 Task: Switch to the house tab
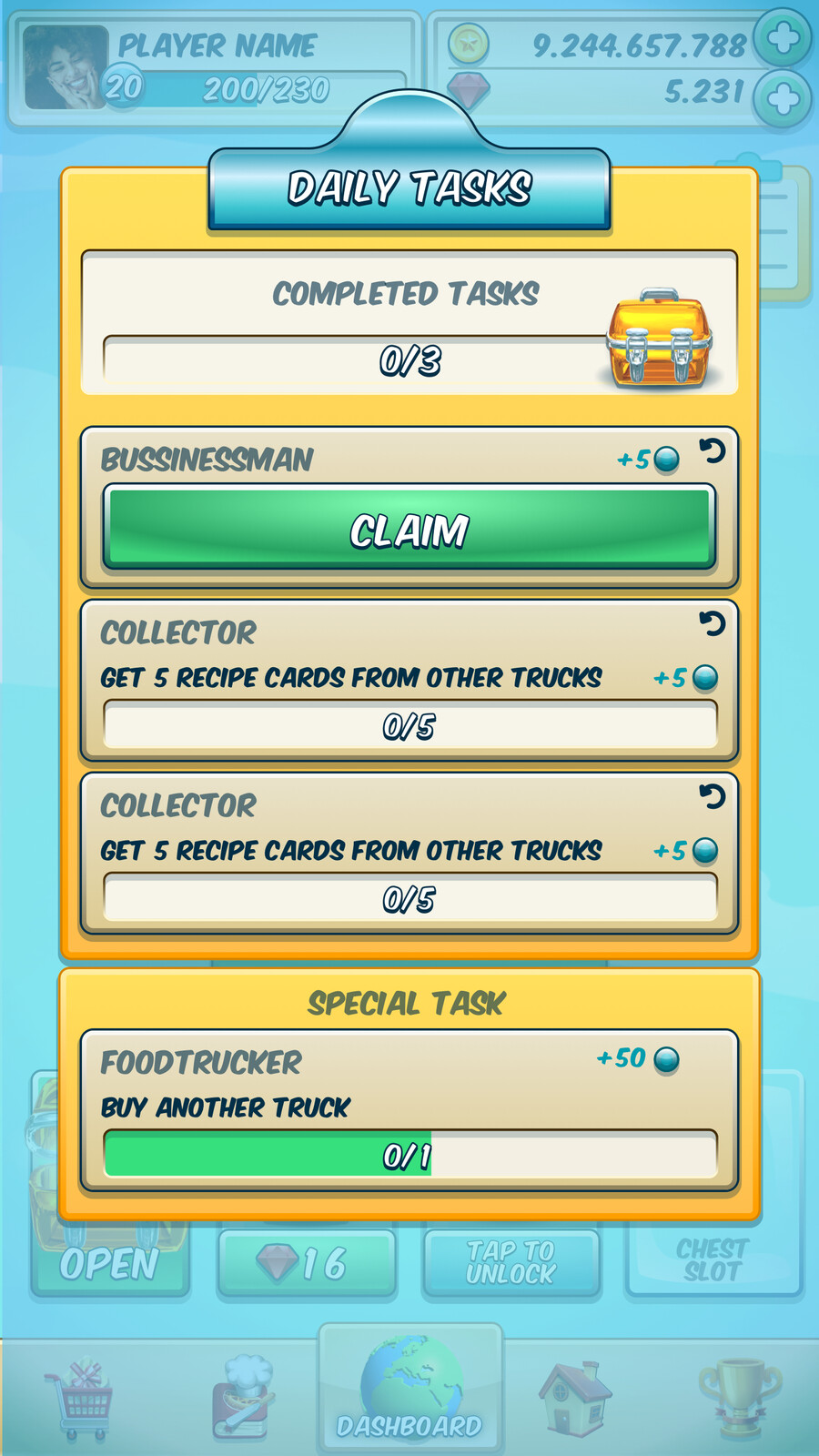tap(574, 1397)
